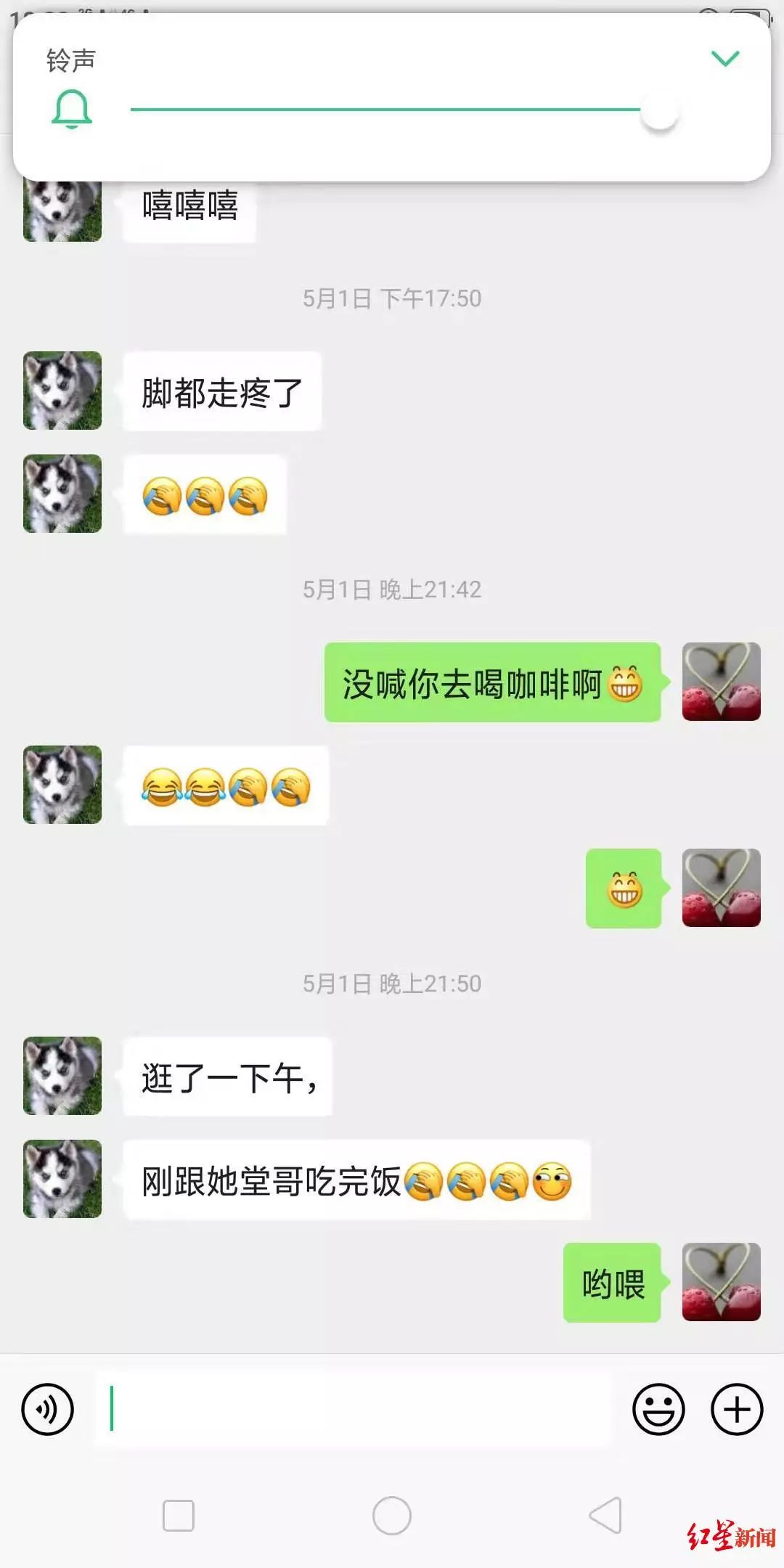Image resolution: width=784 pixels, height=1568 pixels.
Task: Open the emoji sticker panel
Action: coord(658,1409)
